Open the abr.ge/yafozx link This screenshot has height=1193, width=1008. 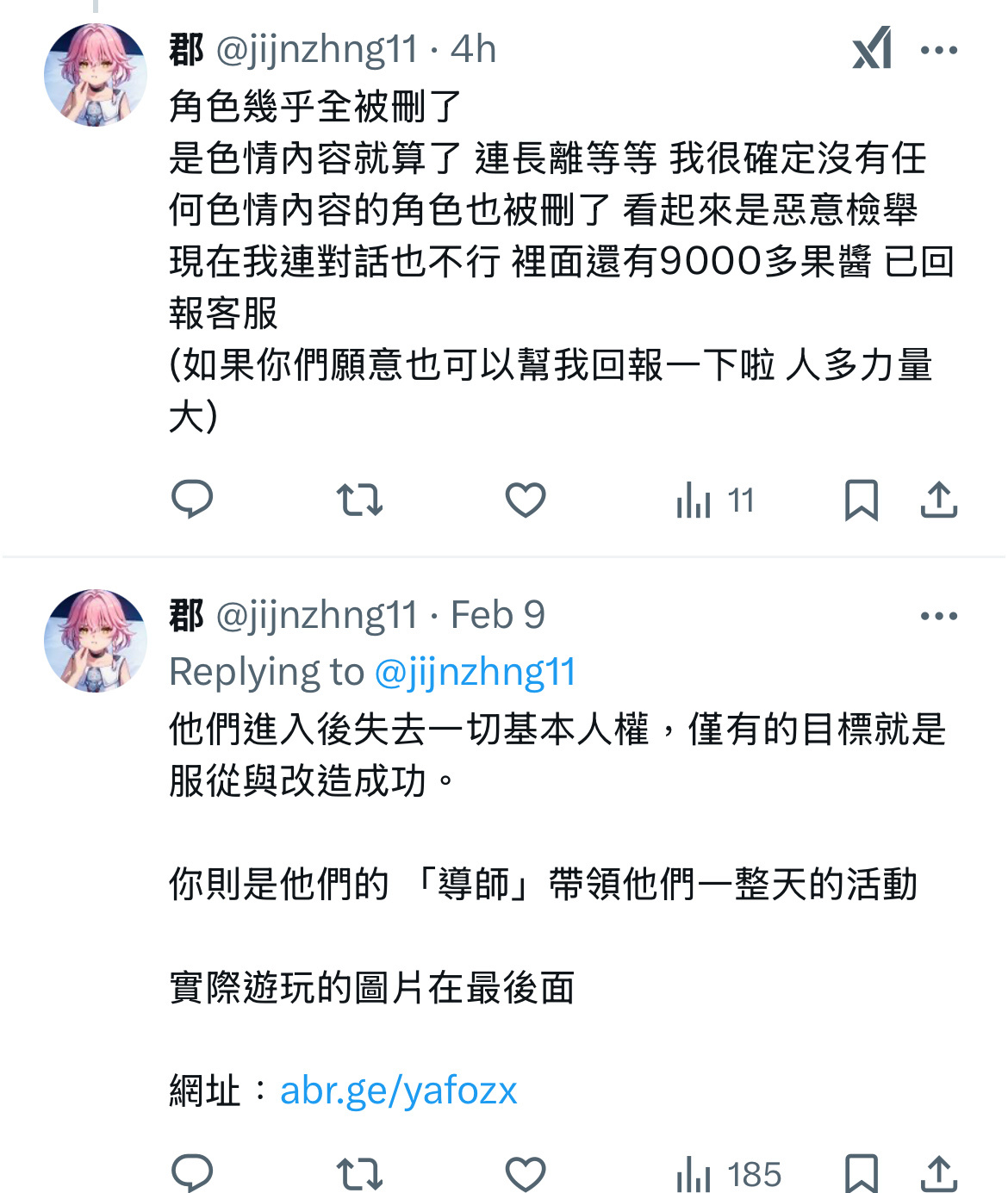pos(398,1090)
